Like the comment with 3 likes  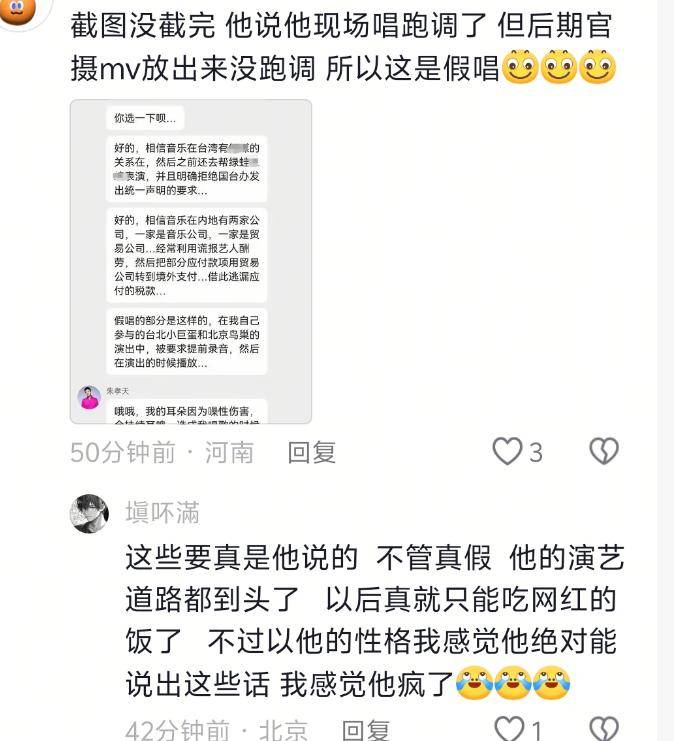pos(508,452)
